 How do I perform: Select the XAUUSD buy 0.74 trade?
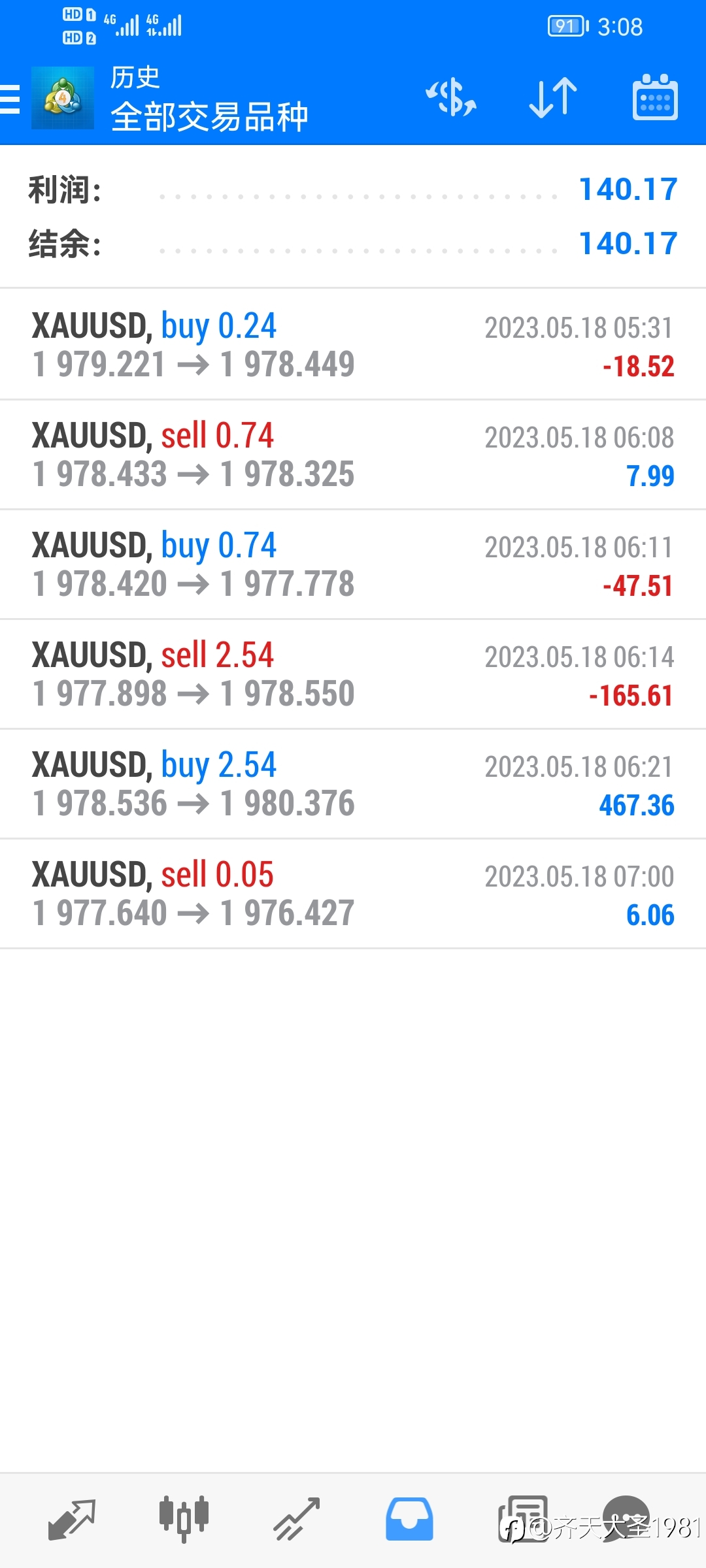(x=353, y=564)
